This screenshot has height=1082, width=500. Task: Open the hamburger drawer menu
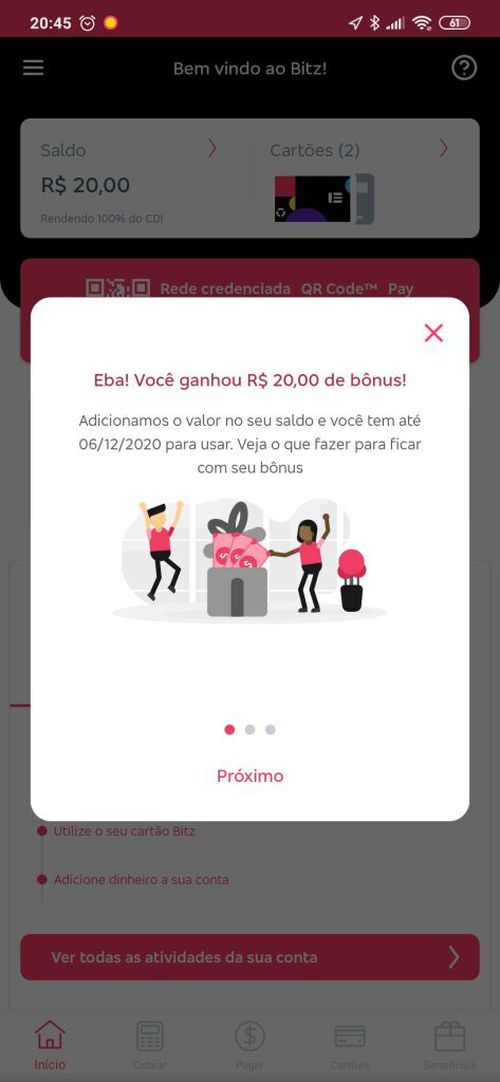pyautogui.click(x=33, y=68)
